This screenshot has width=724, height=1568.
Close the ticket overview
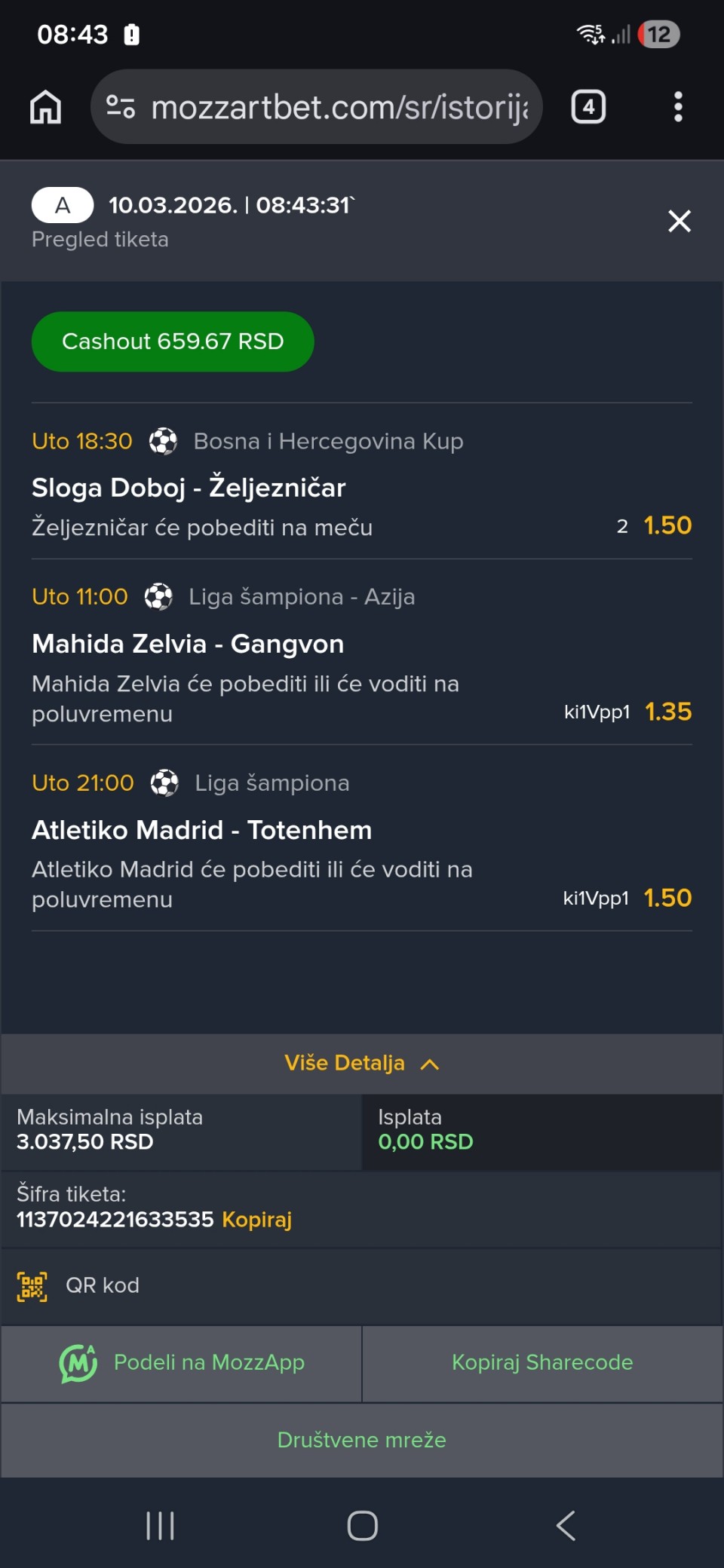(x=679, y=221)
